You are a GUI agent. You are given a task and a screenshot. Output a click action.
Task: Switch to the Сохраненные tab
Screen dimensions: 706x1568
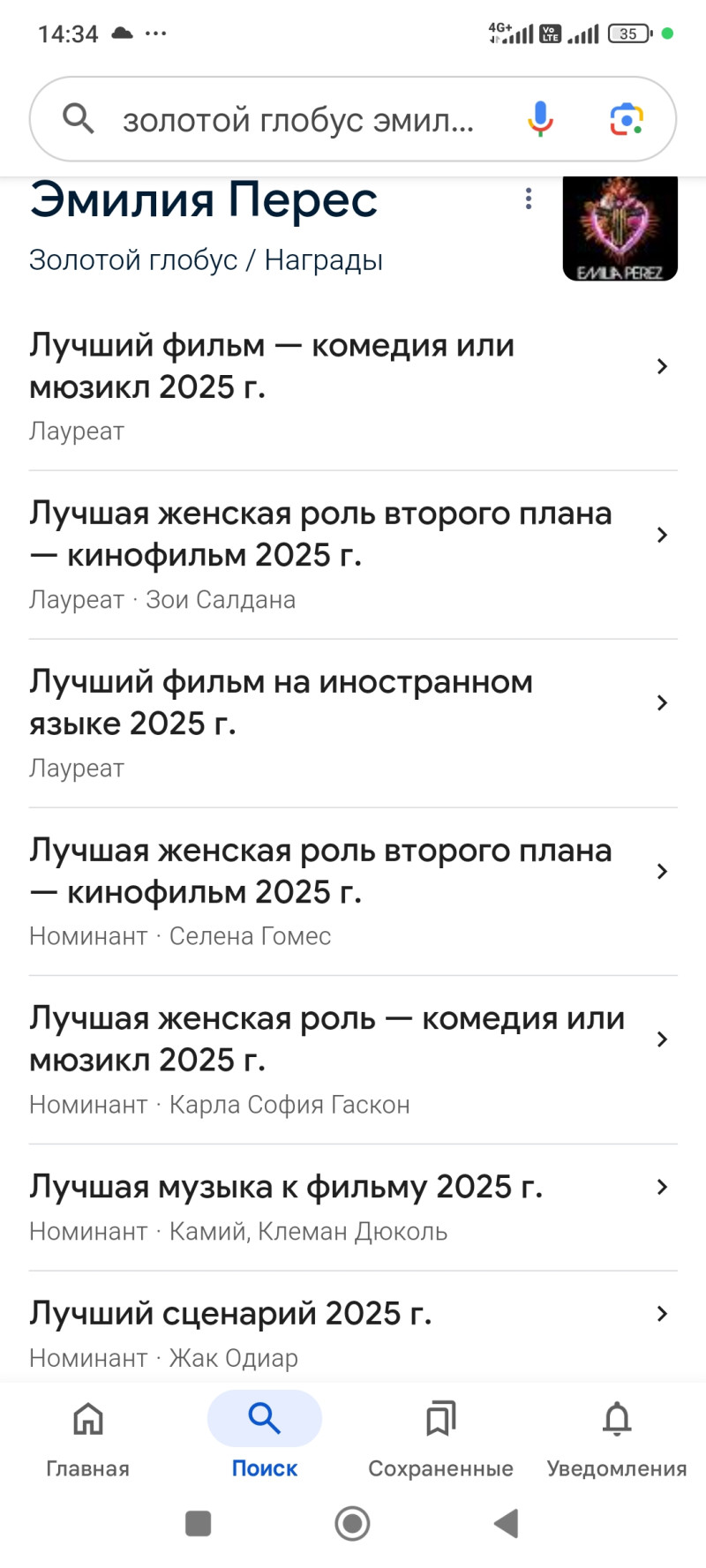tap(440, 1436)
